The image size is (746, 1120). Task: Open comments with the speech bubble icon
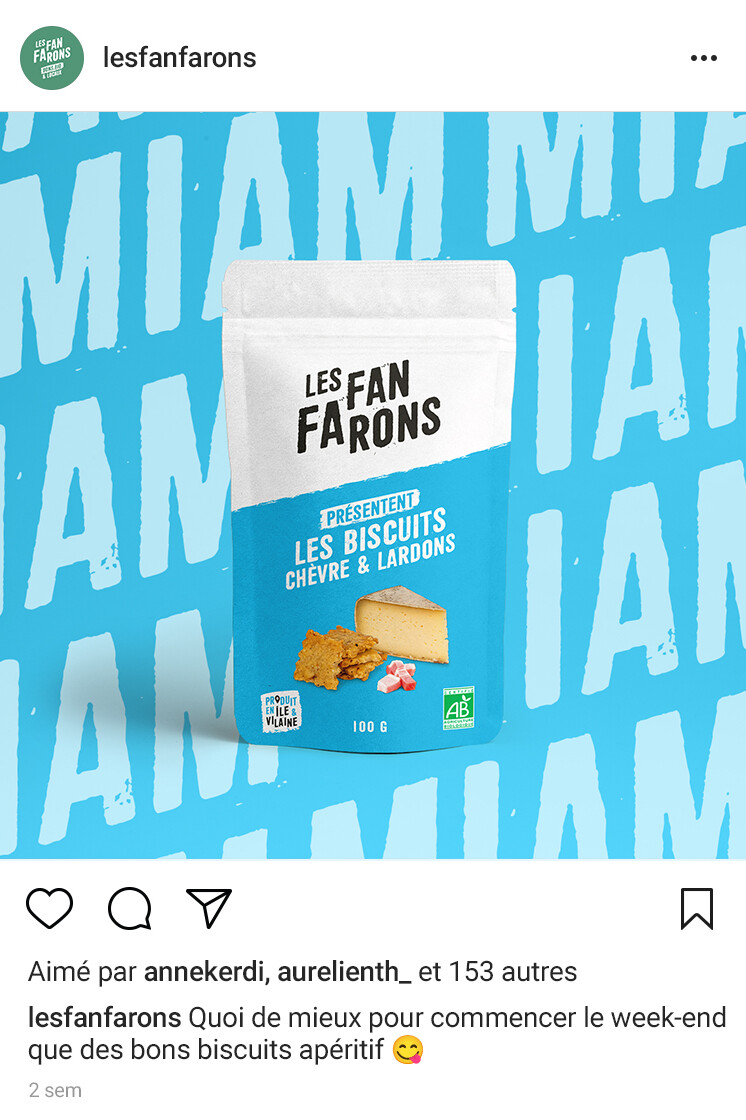pyautogui.click(x=130, y=908)
